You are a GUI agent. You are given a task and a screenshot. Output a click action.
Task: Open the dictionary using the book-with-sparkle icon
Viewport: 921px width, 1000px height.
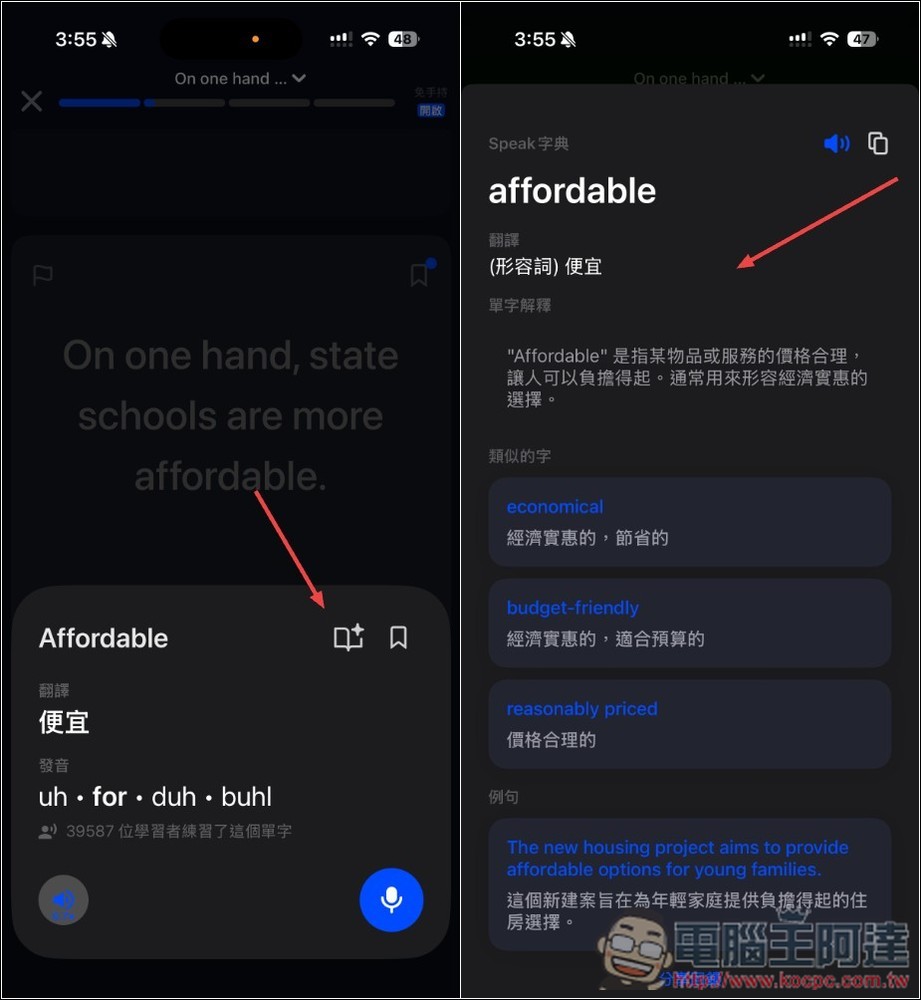pos(348,637)
